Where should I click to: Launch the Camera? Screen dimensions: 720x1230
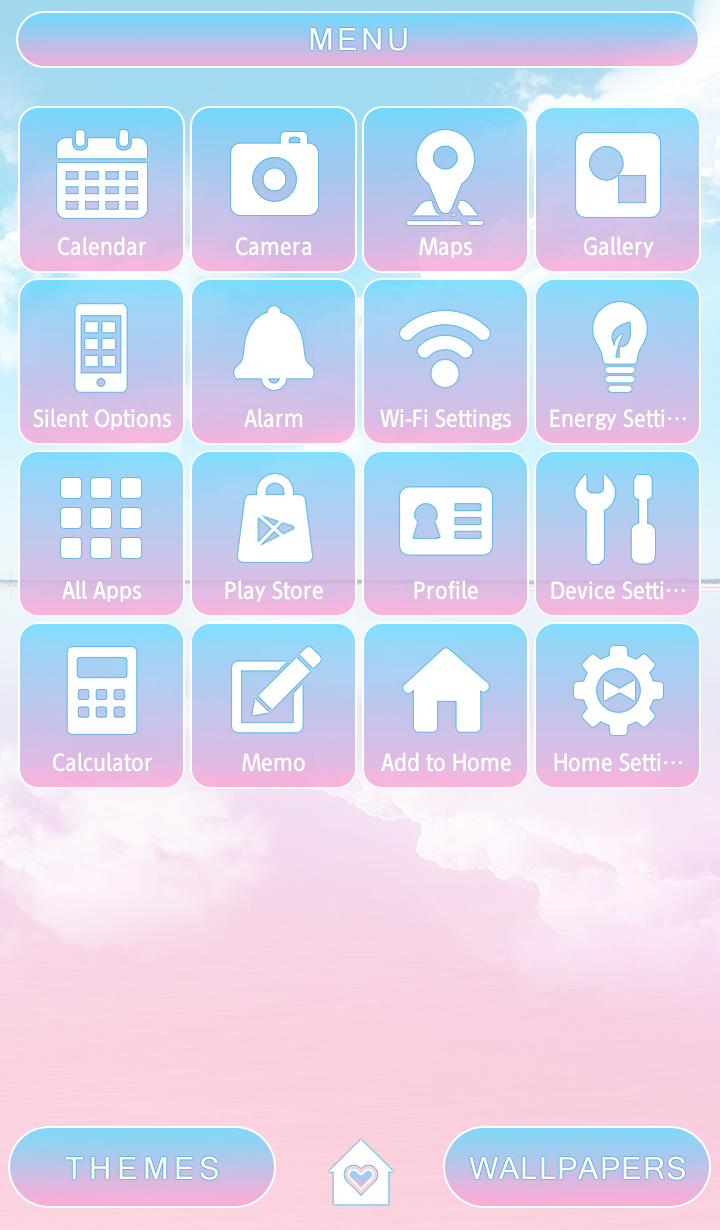[x=273, y=189]
